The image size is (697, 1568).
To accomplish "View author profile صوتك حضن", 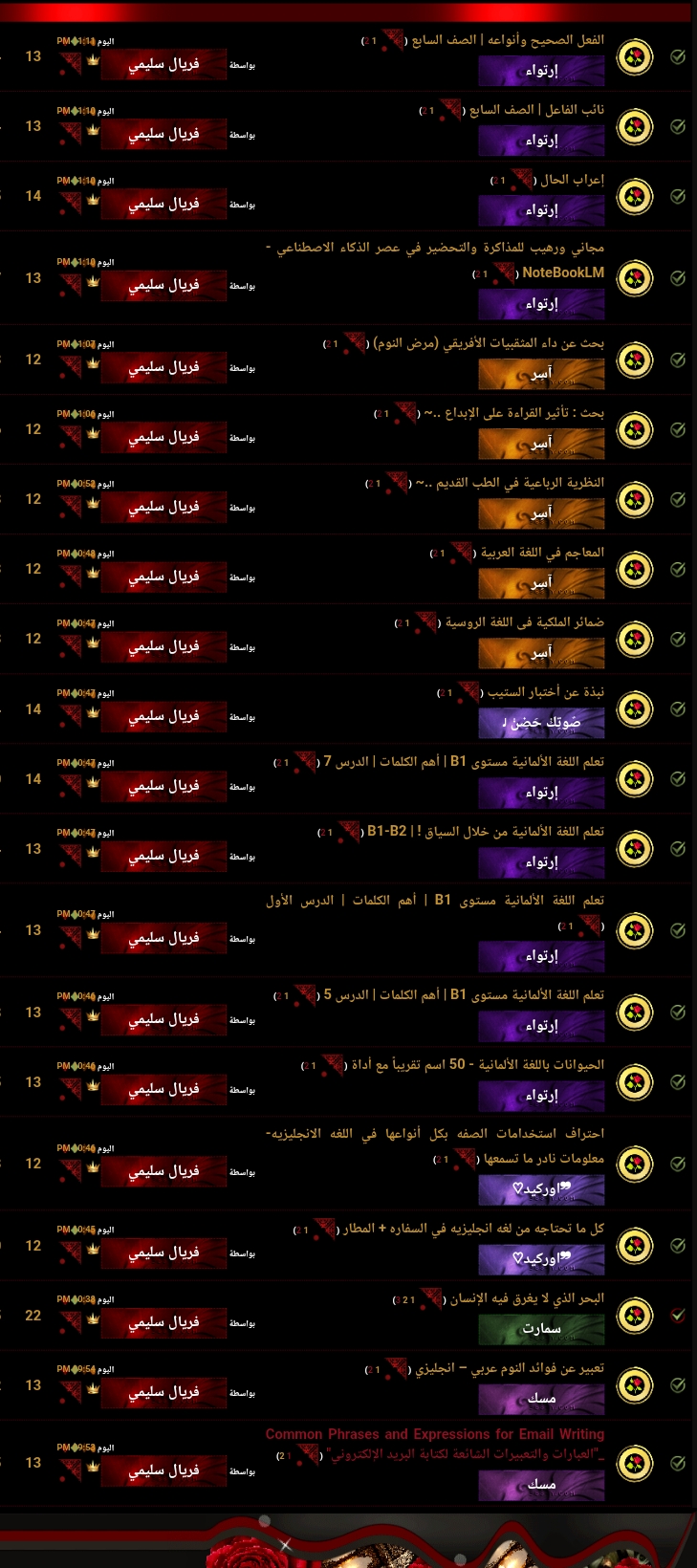I will click(541, 723).
